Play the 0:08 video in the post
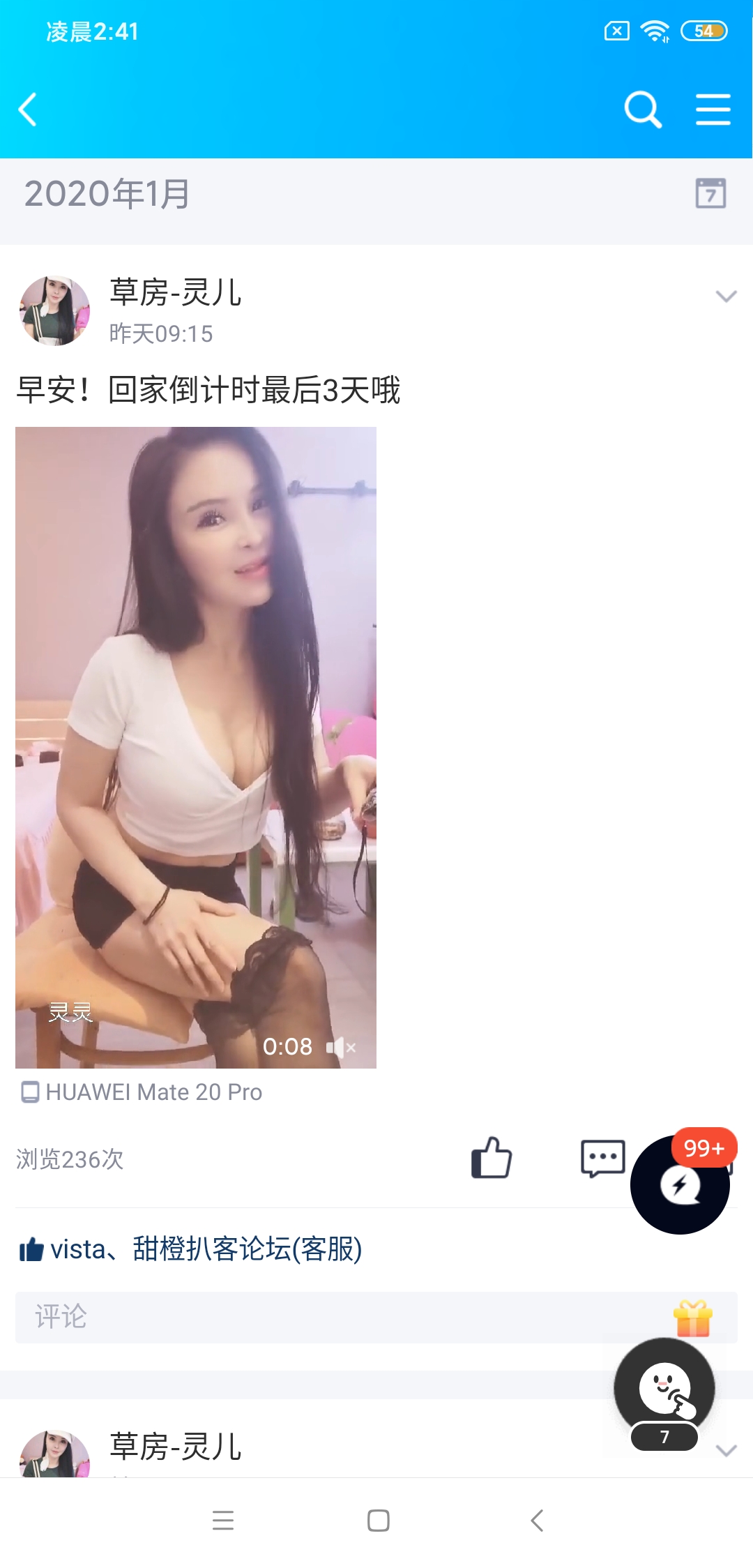 tap(196, 747)
